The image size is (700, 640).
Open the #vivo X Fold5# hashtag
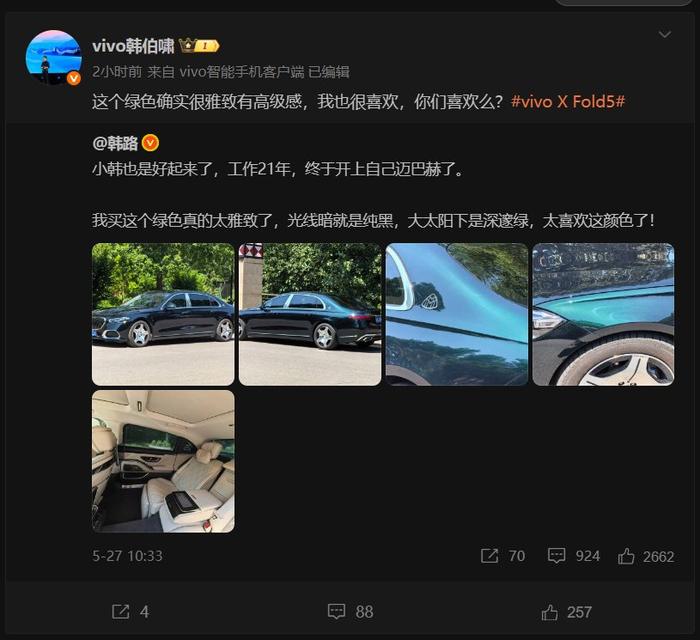tap(568, 102)
